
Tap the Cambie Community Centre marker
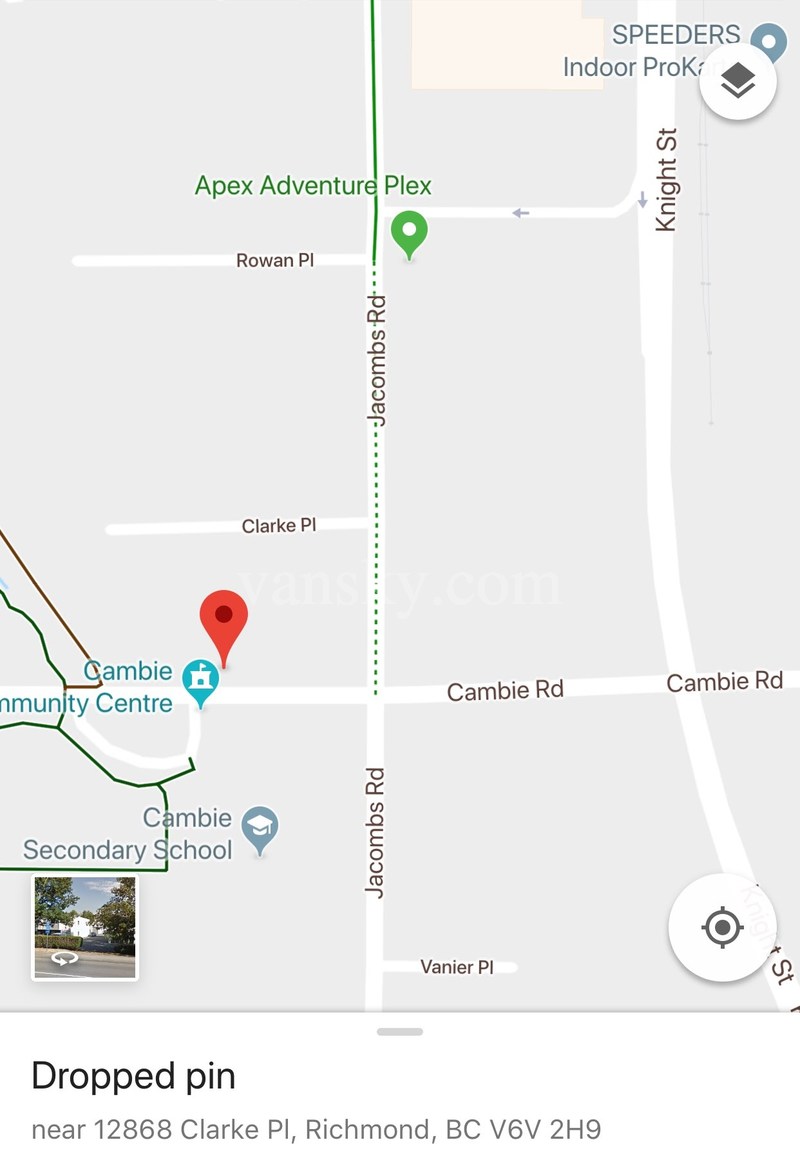pyautogui.click(x=202, y=682)
